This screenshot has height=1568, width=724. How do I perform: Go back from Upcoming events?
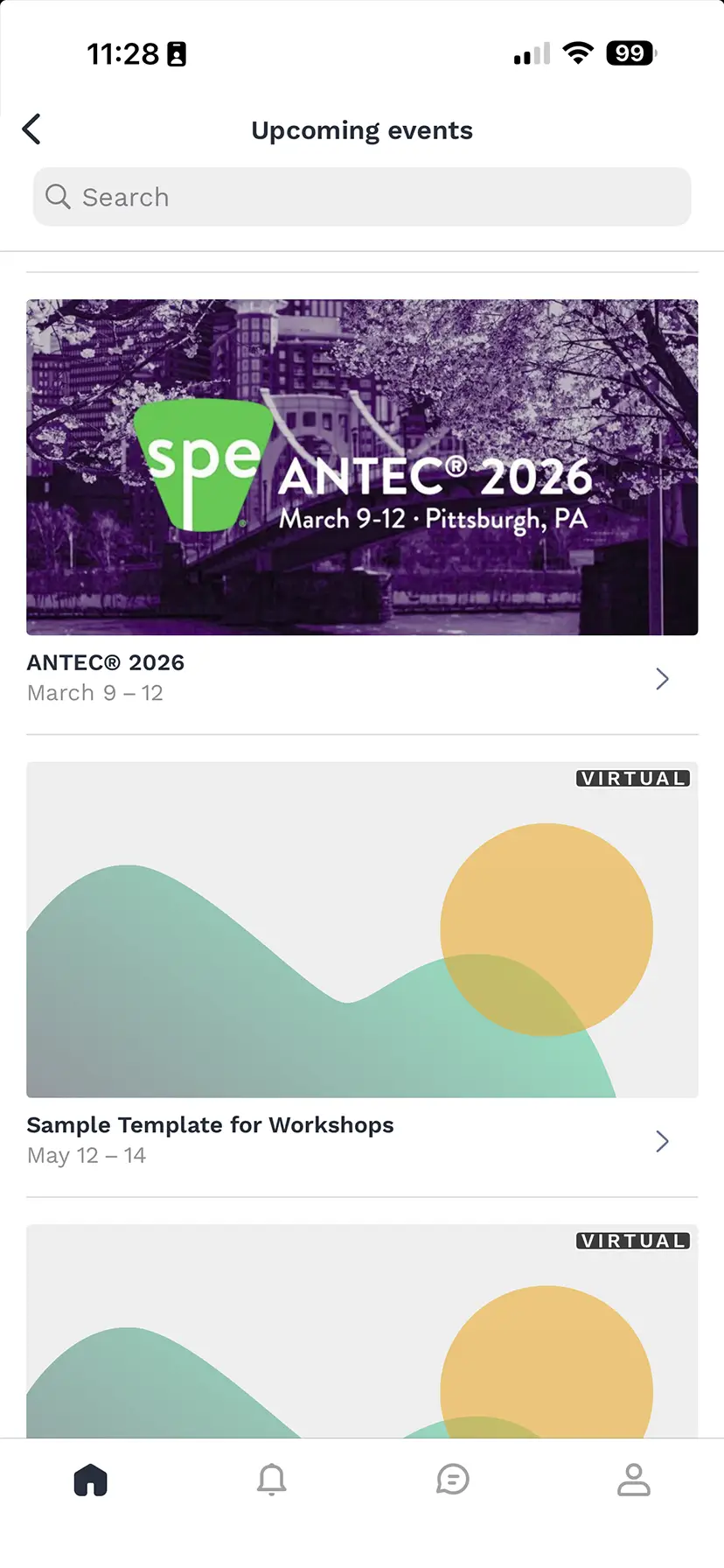[31, 129]
